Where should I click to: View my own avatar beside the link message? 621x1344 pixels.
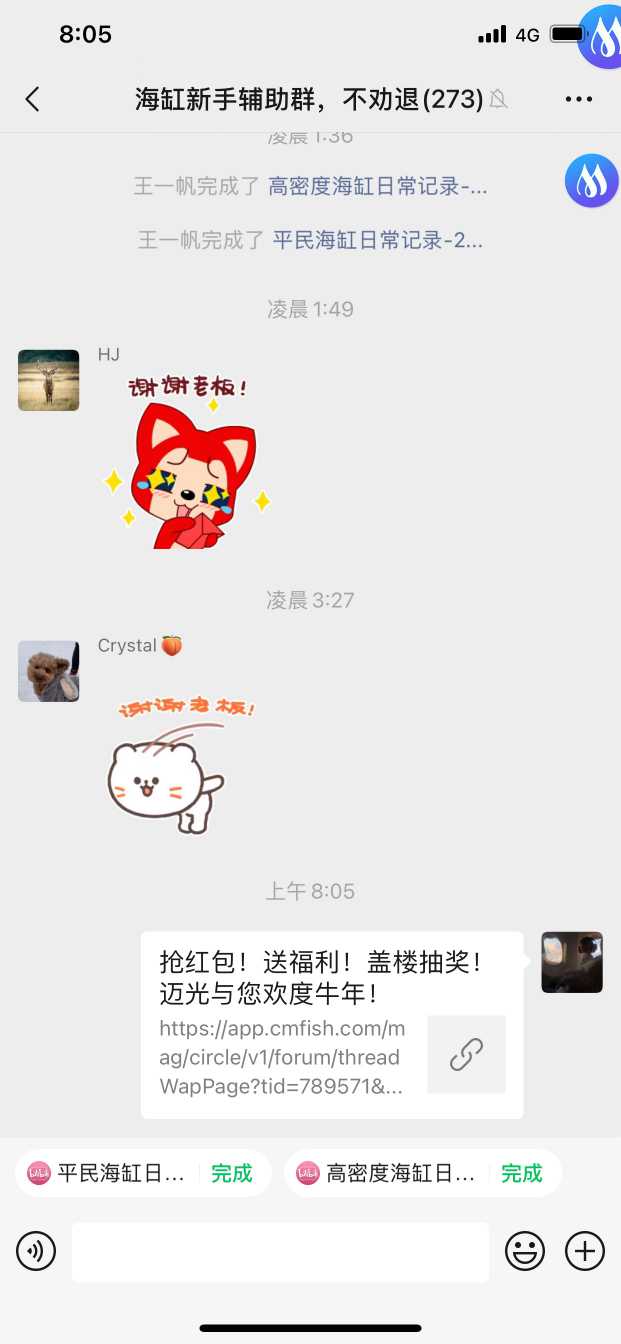(x=572, y=962)
